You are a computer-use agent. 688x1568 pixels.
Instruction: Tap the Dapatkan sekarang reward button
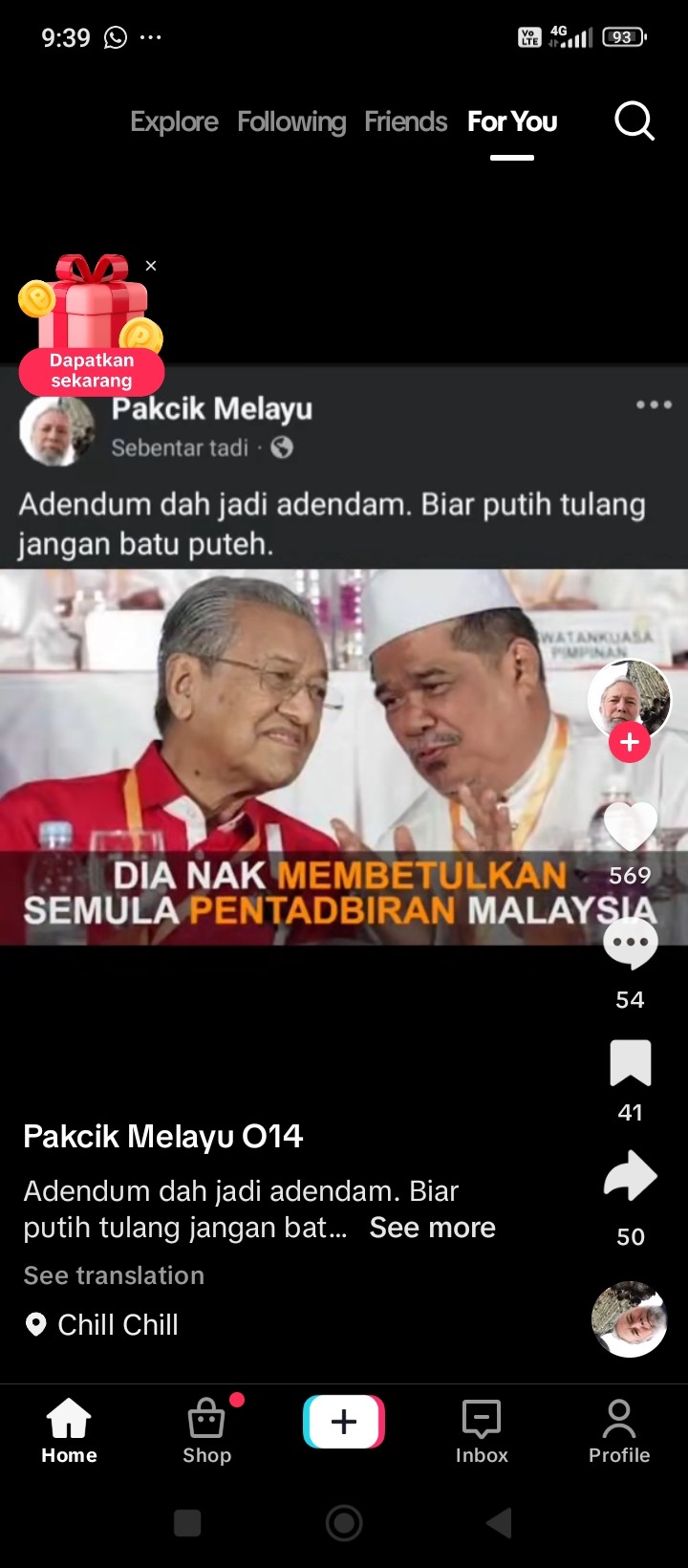[x=92, y=371]
